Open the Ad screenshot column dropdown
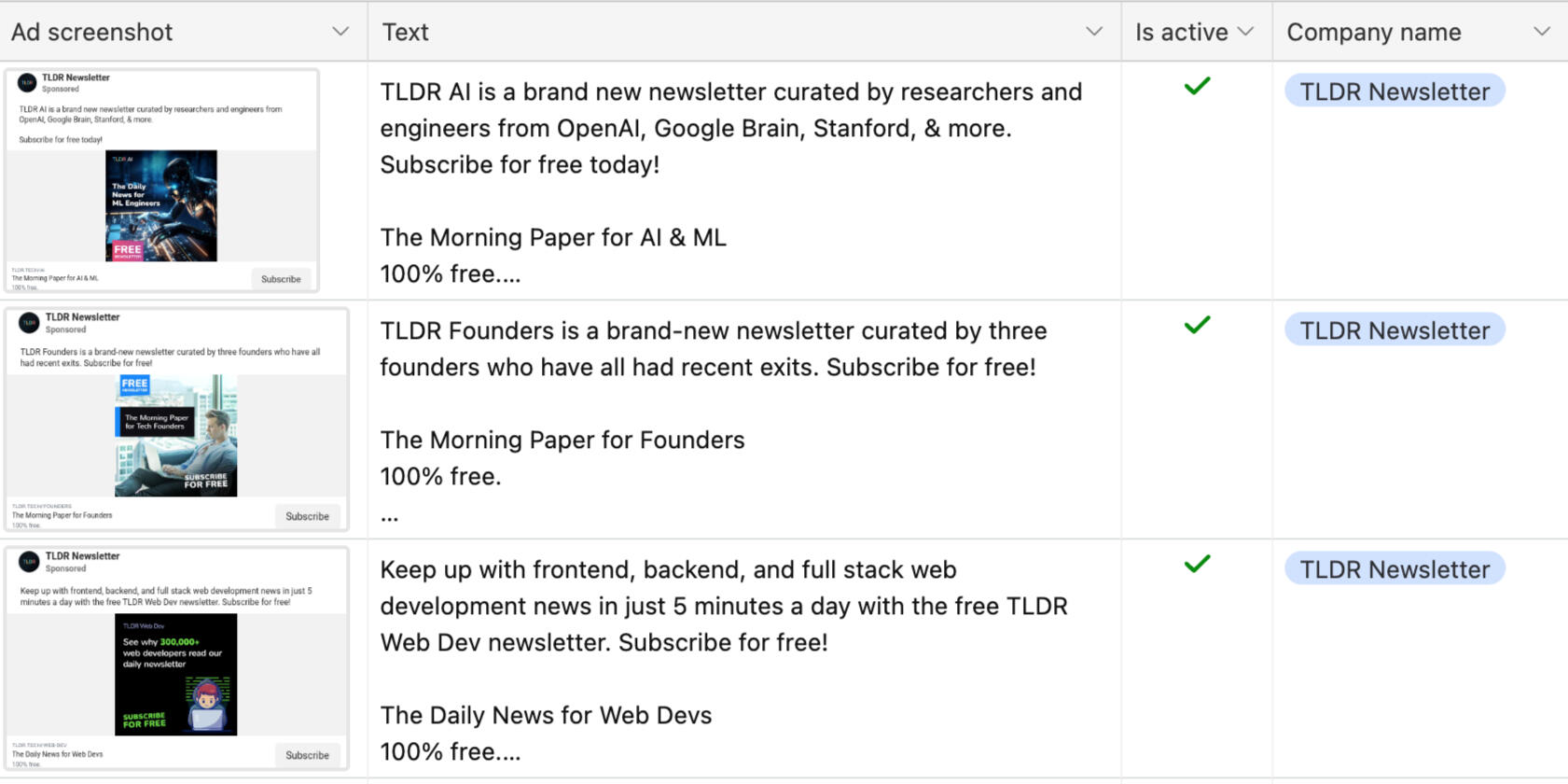 pos(340,32)
